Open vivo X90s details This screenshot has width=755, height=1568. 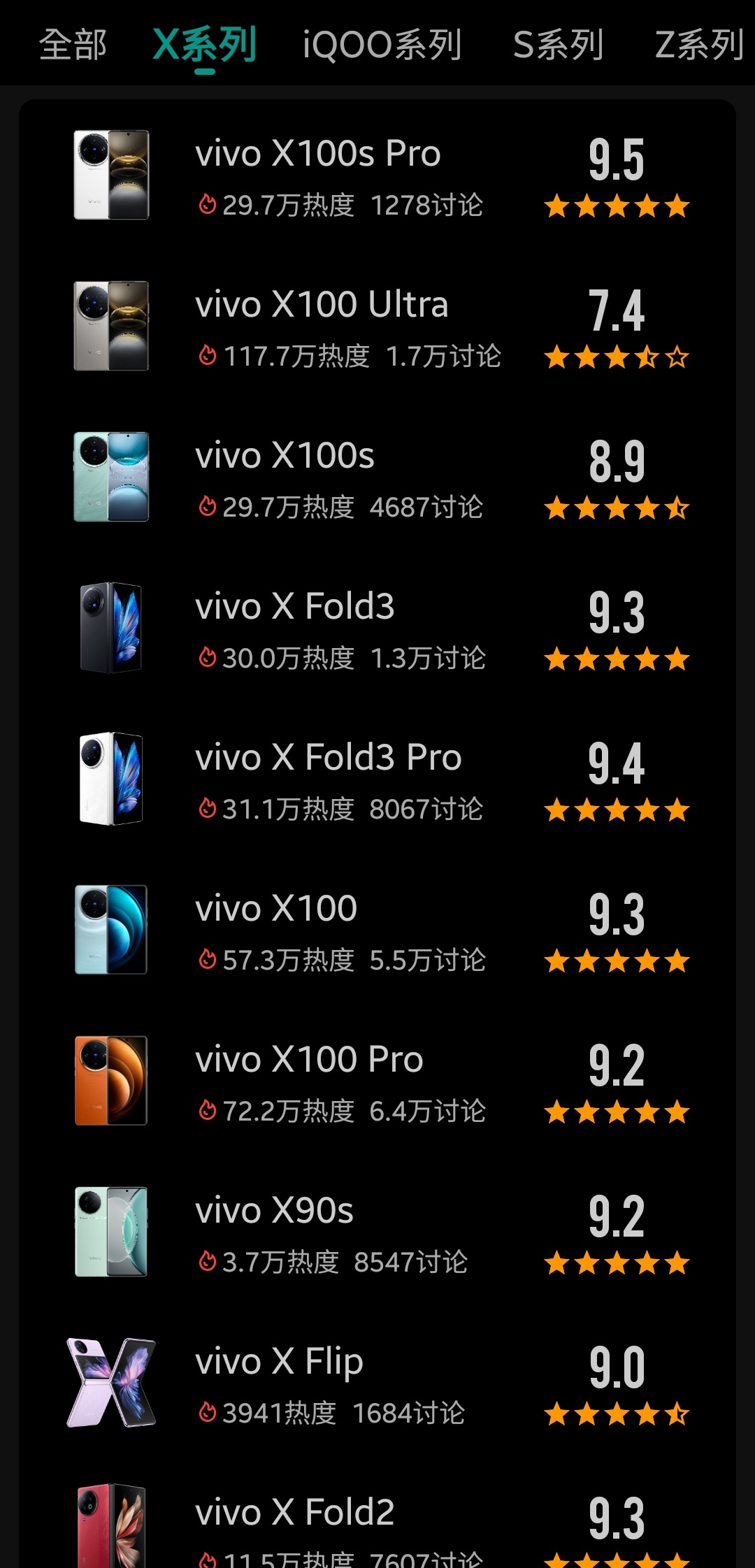click(377, 1232)
